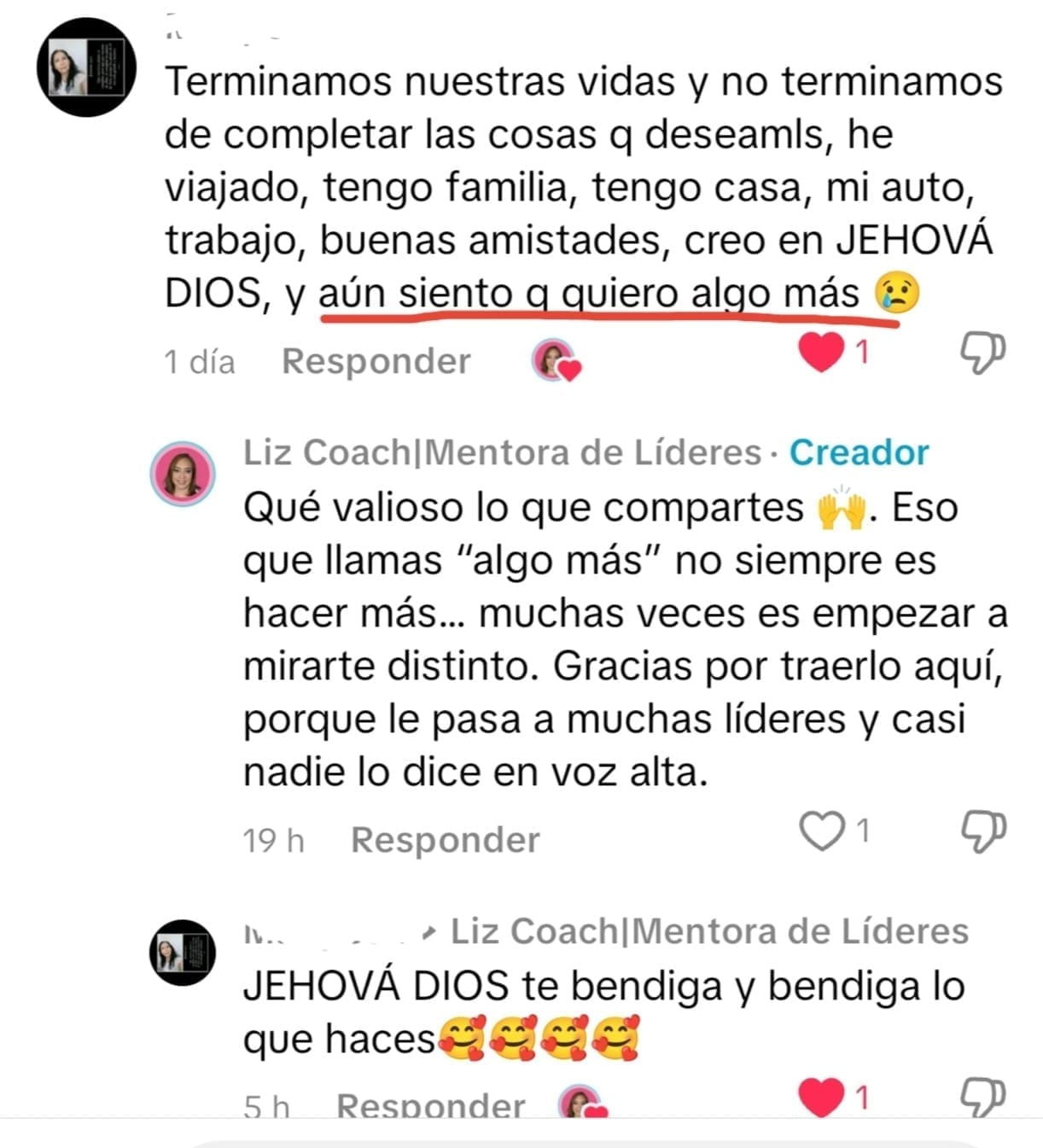Dislike Liz Coach's 'Qué valioso' reply
Screen dimensions: 1043x1148
(x=982, y=830)
